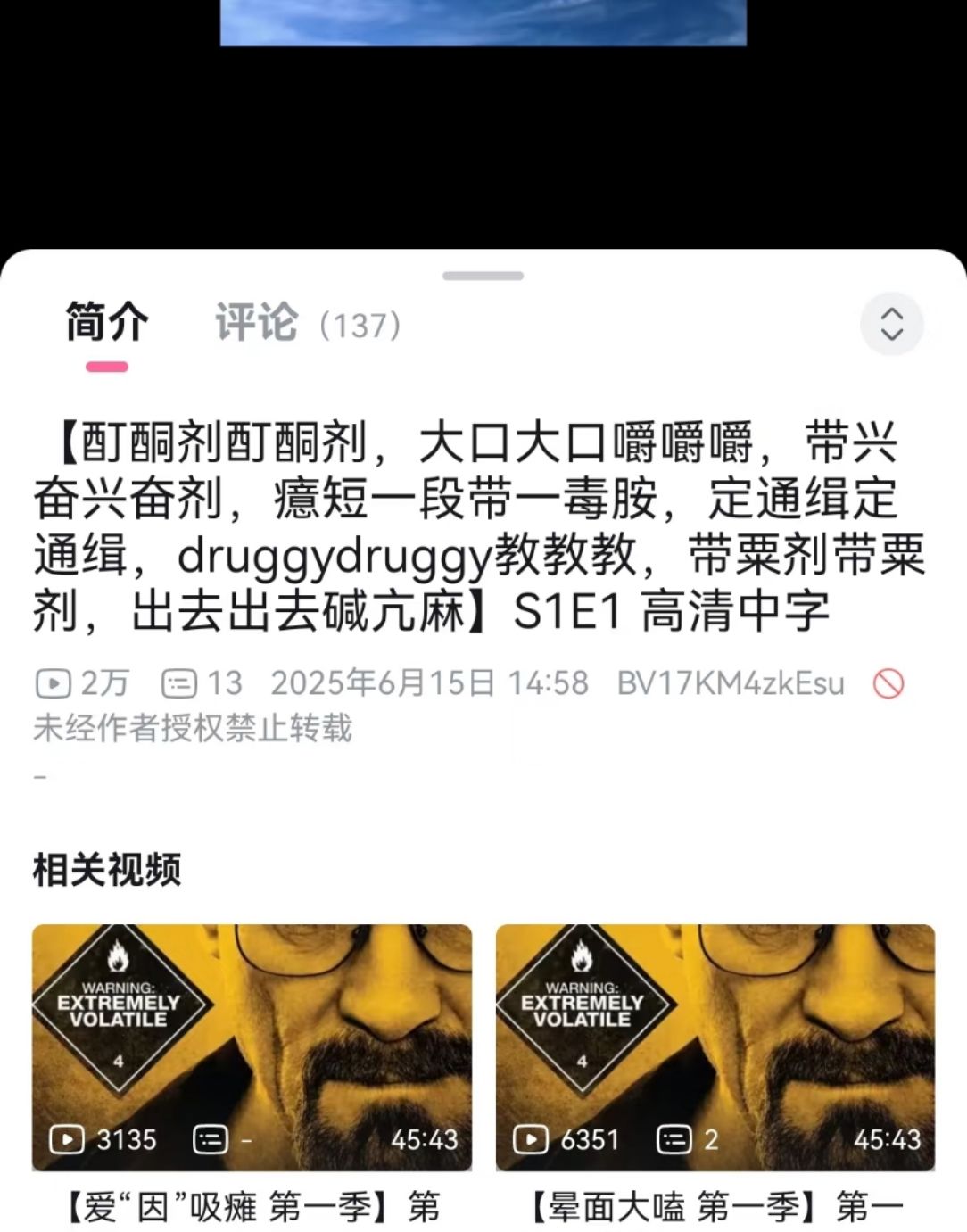
Task: Collapse the panel using the drag handle bar
Action: coord(483,276)
